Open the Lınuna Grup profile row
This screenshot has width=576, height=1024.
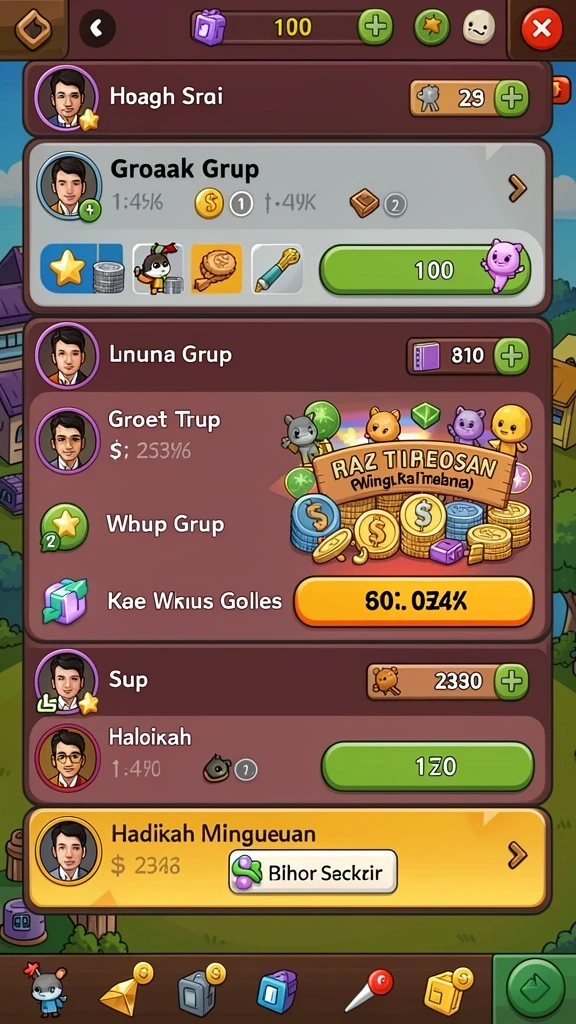click(287, 356)
